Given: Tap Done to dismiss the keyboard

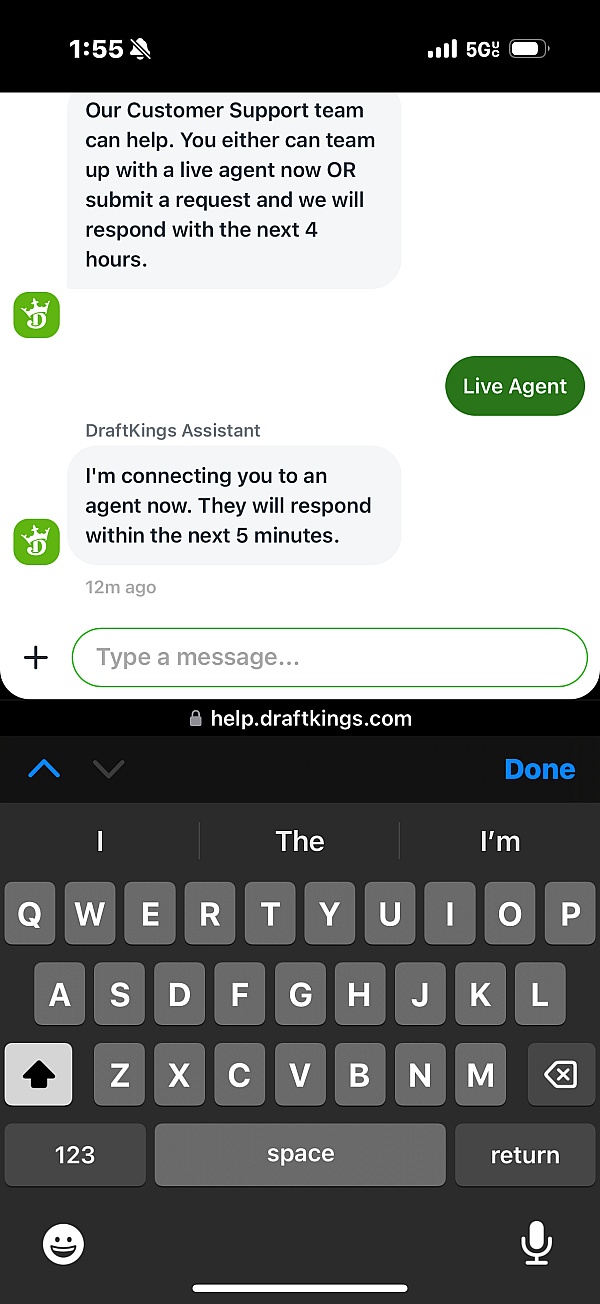Looking at the screenshot, I should click(539, 769).
